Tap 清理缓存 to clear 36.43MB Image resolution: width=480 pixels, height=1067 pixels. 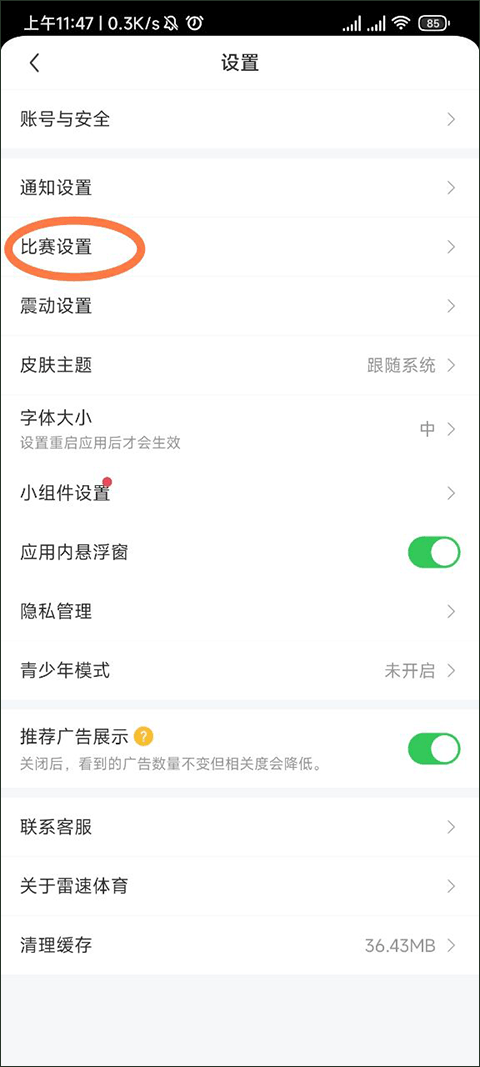240,945
